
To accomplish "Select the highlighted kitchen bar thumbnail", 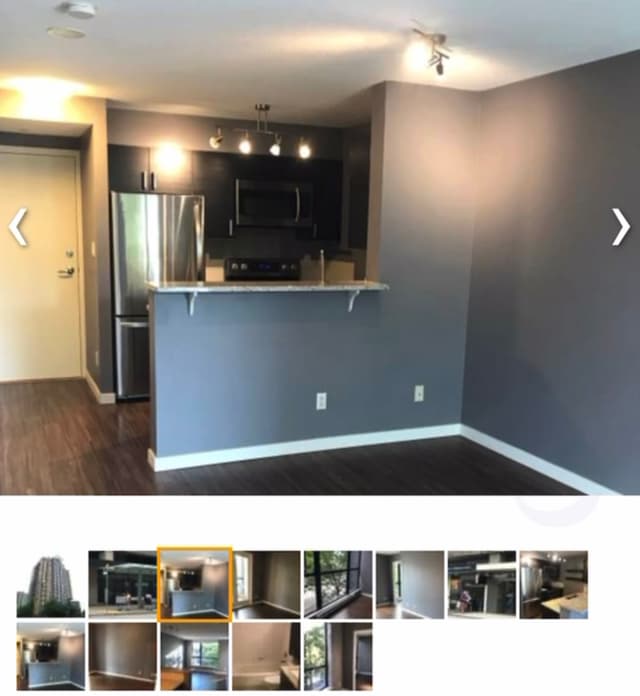I will (194, 584).
